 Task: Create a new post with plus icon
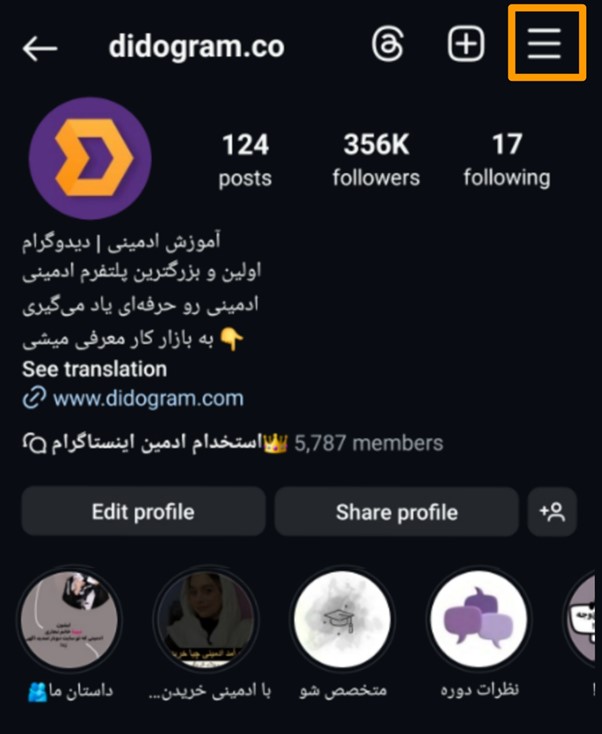(x=465, y=45)
